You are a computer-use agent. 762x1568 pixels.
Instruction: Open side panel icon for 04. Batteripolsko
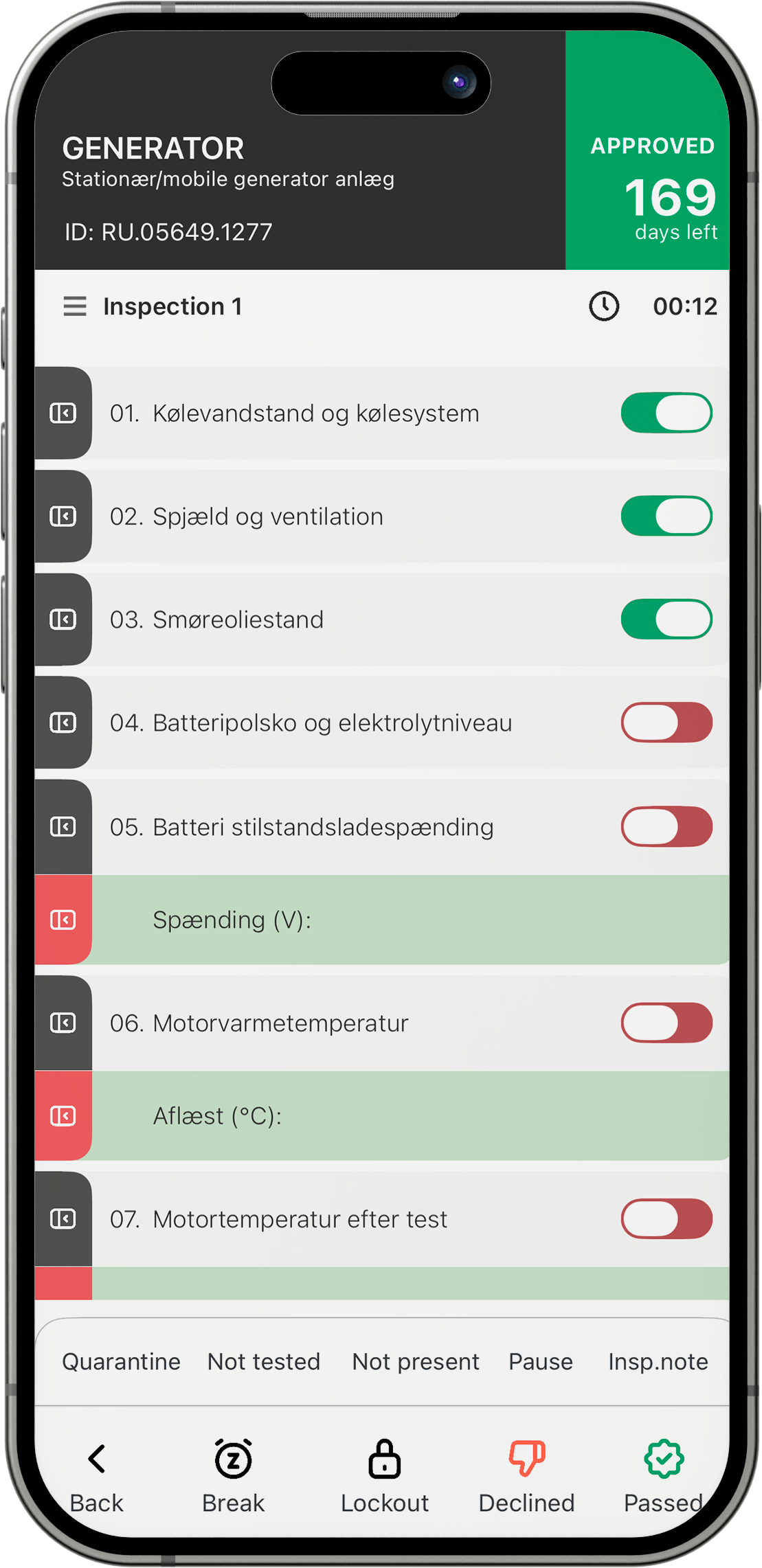[63, 723]
